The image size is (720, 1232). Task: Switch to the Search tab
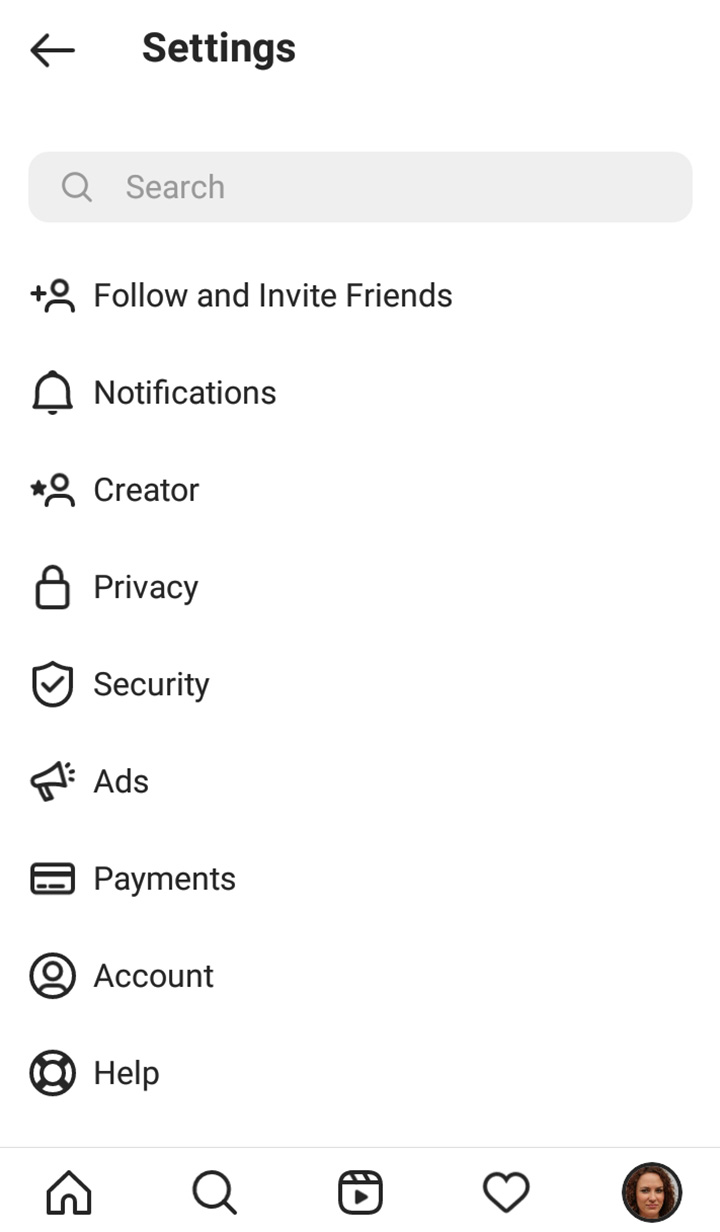[214, 1192]
